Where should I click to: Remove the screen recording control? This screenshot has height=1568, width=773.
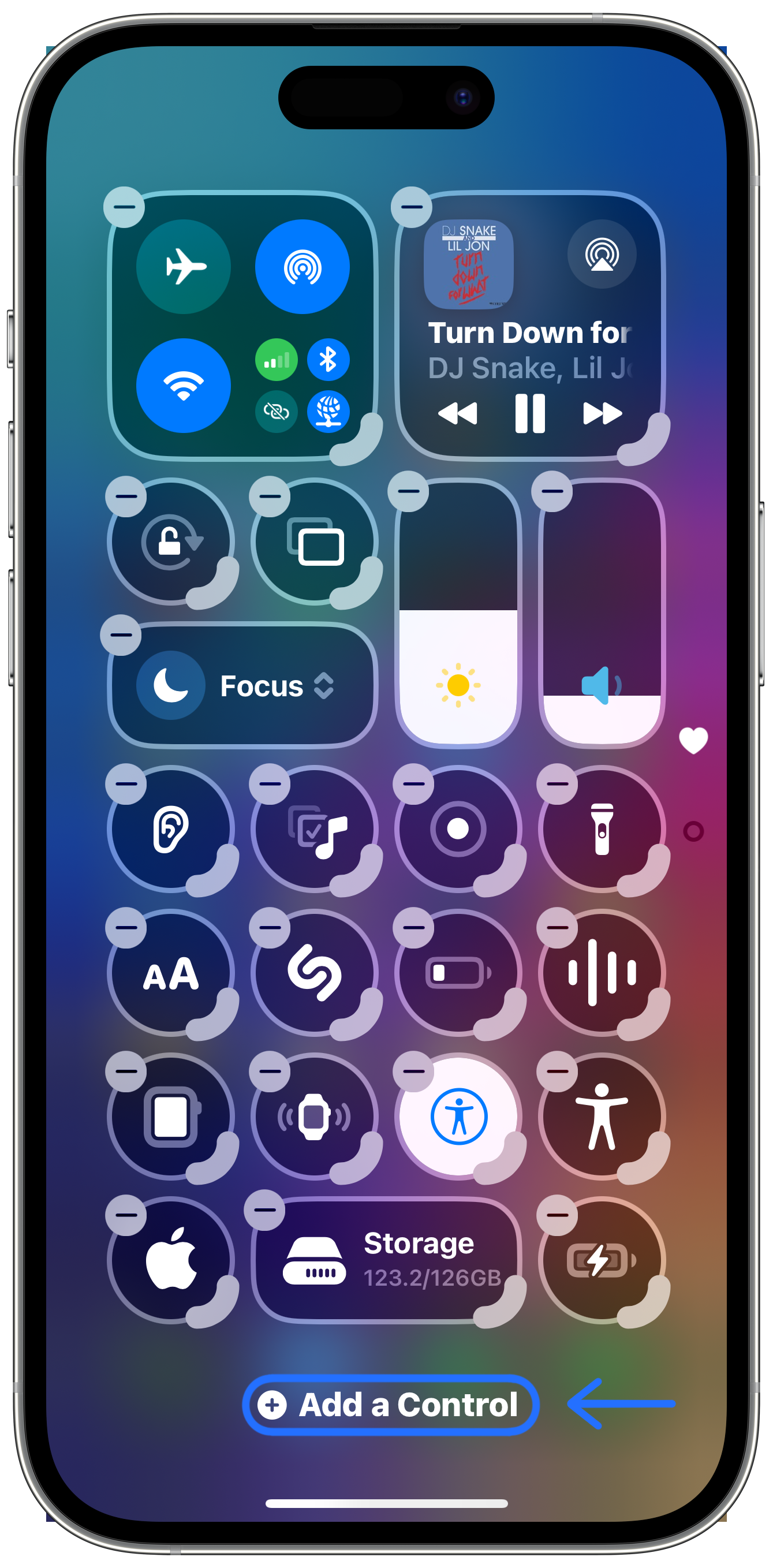[413, 784]
